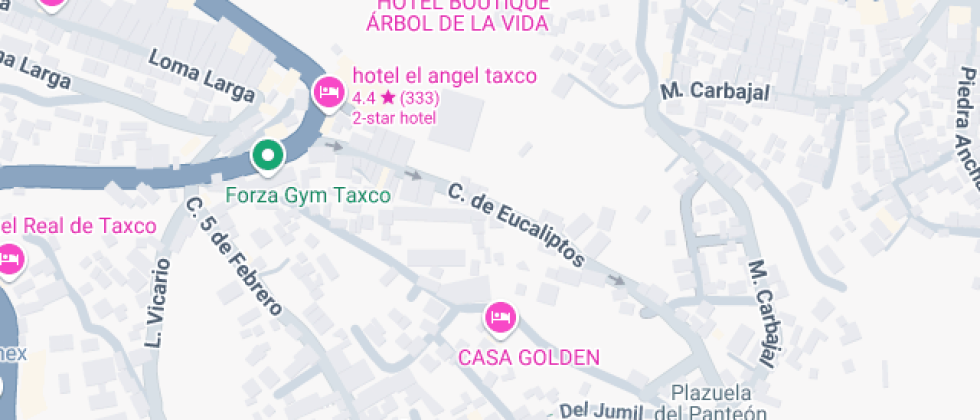The height and width of the screenshot is (420, 980).
Task: Open the Real de Taxco hotel pin
Action: (9, 258)
